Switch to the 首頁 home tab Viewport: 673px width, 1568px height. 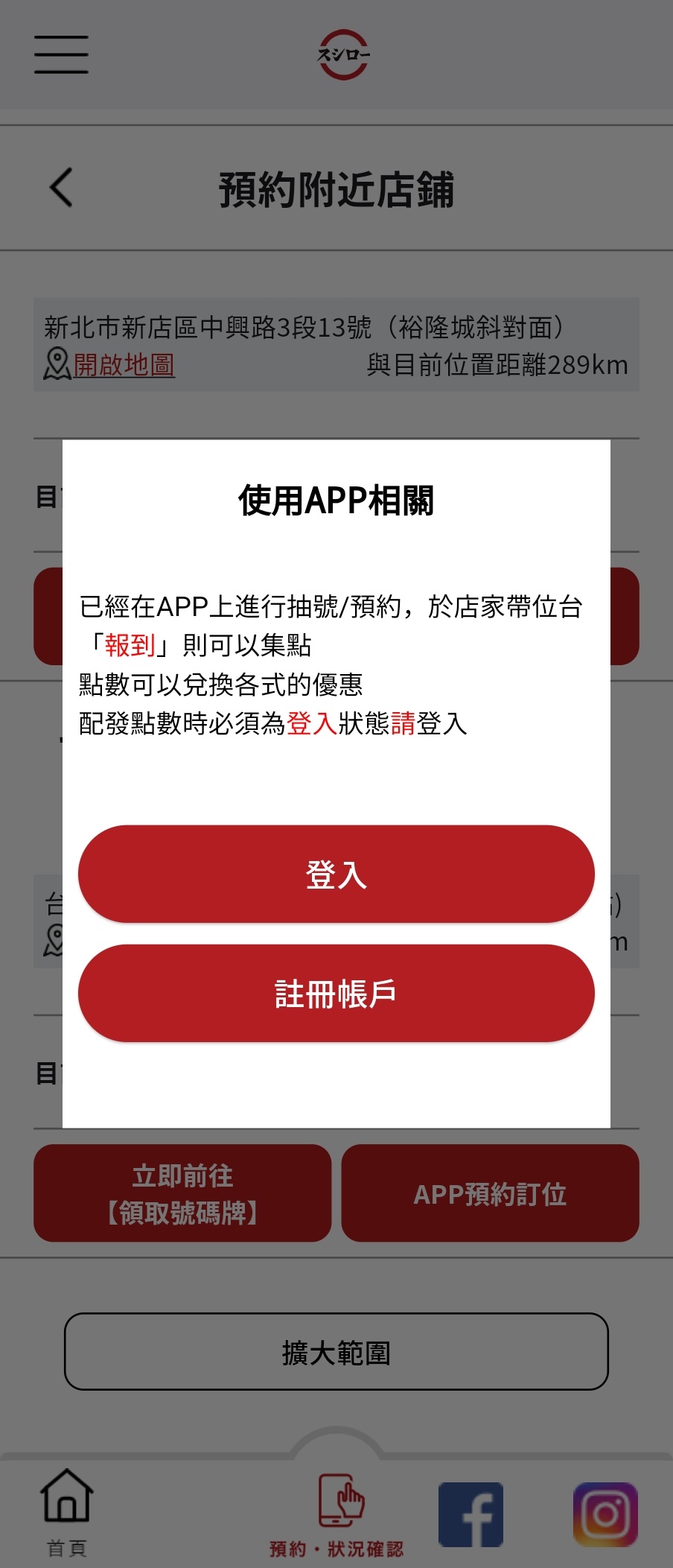(x=67, y=1512)
